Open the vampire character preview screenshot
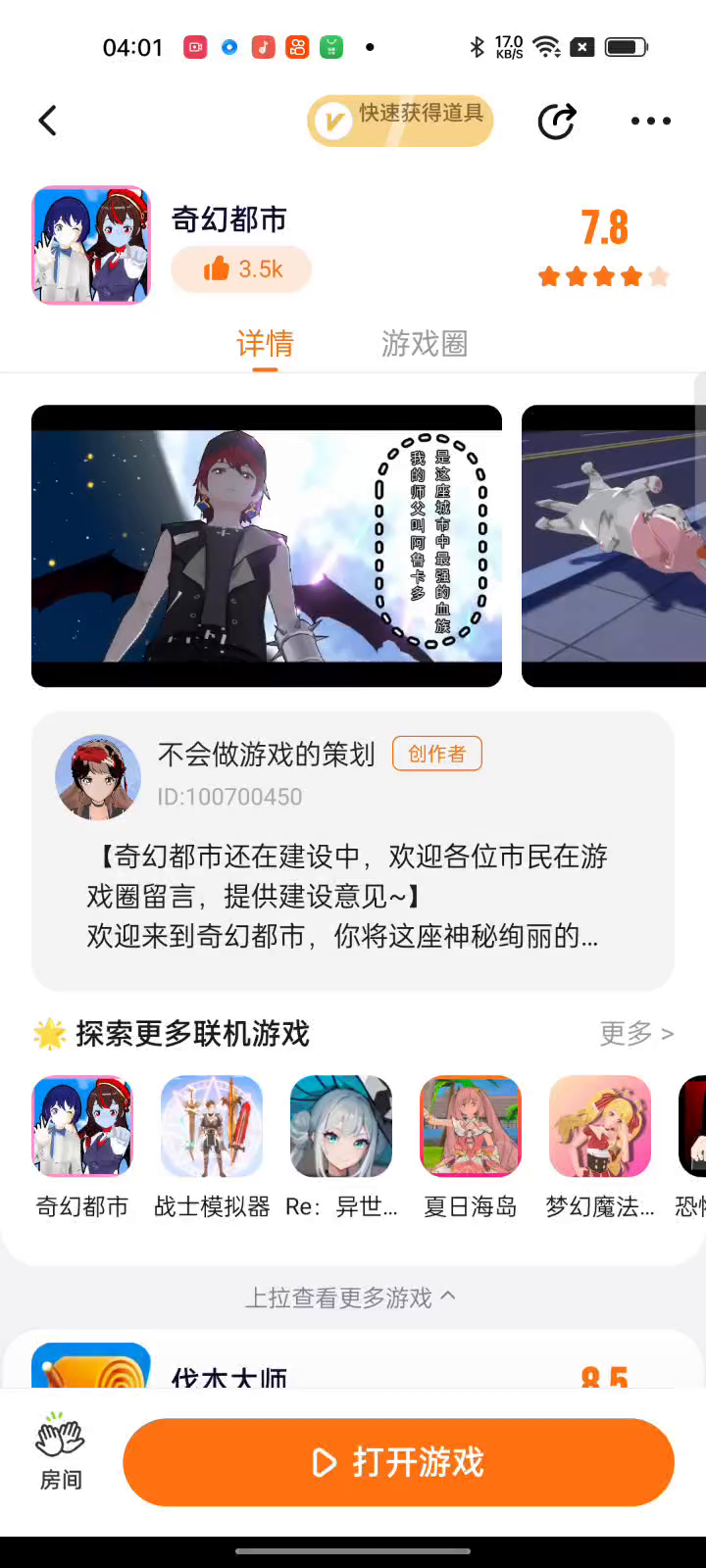This screenshot has width=706, height=1568. pos(267,546)
